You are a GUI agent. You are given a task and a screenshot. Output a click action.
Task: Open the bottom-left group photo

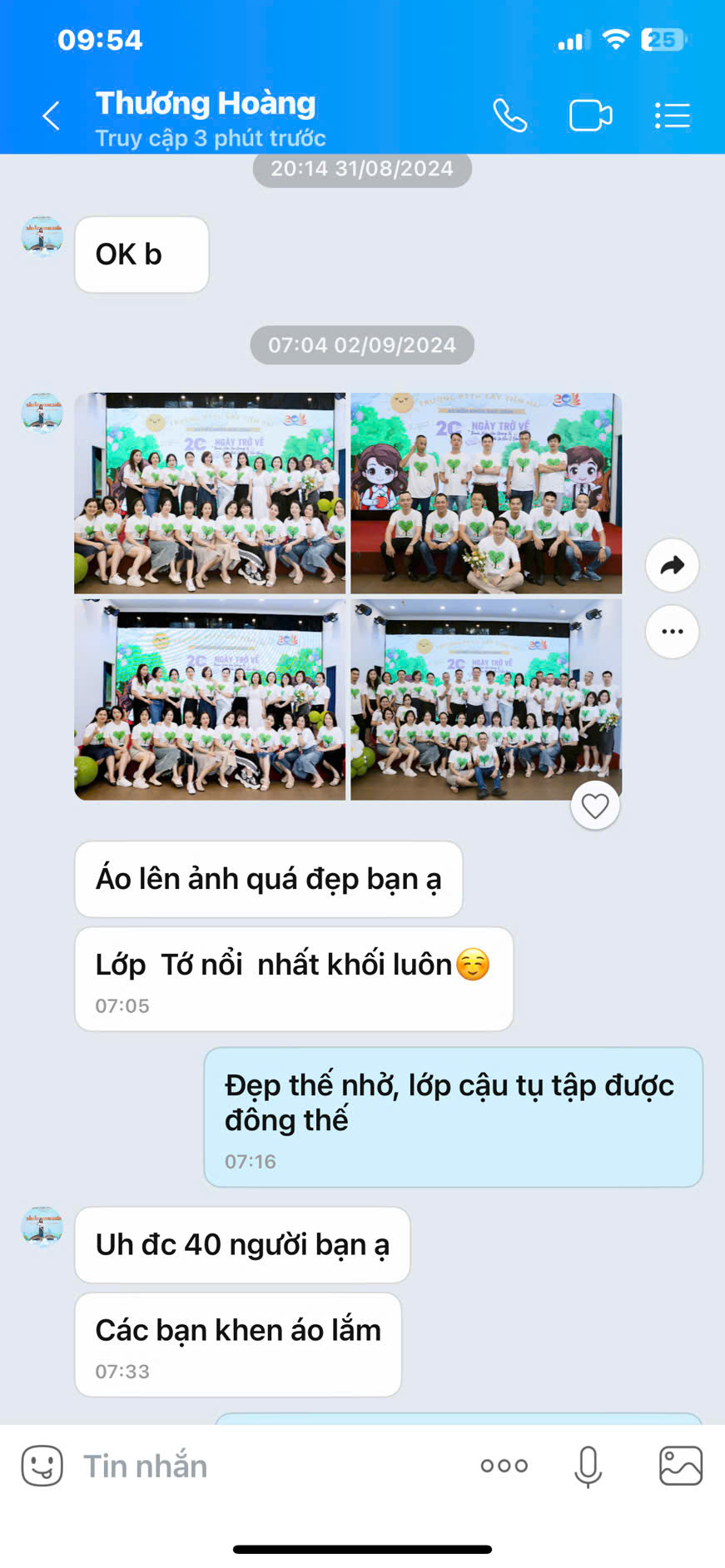click(210, 700)
